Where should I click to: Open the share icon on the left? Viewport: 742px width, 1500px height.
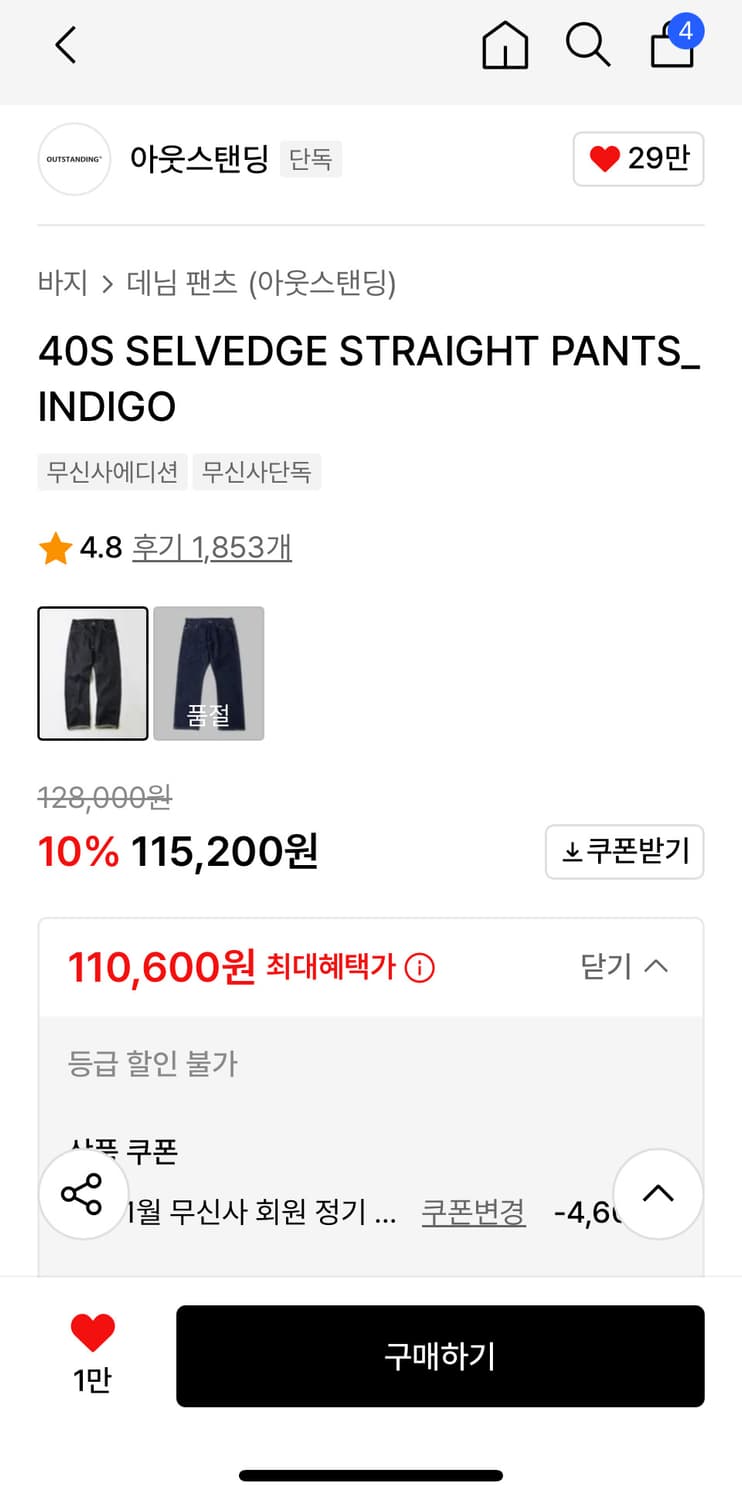(x=83, y=1193)
